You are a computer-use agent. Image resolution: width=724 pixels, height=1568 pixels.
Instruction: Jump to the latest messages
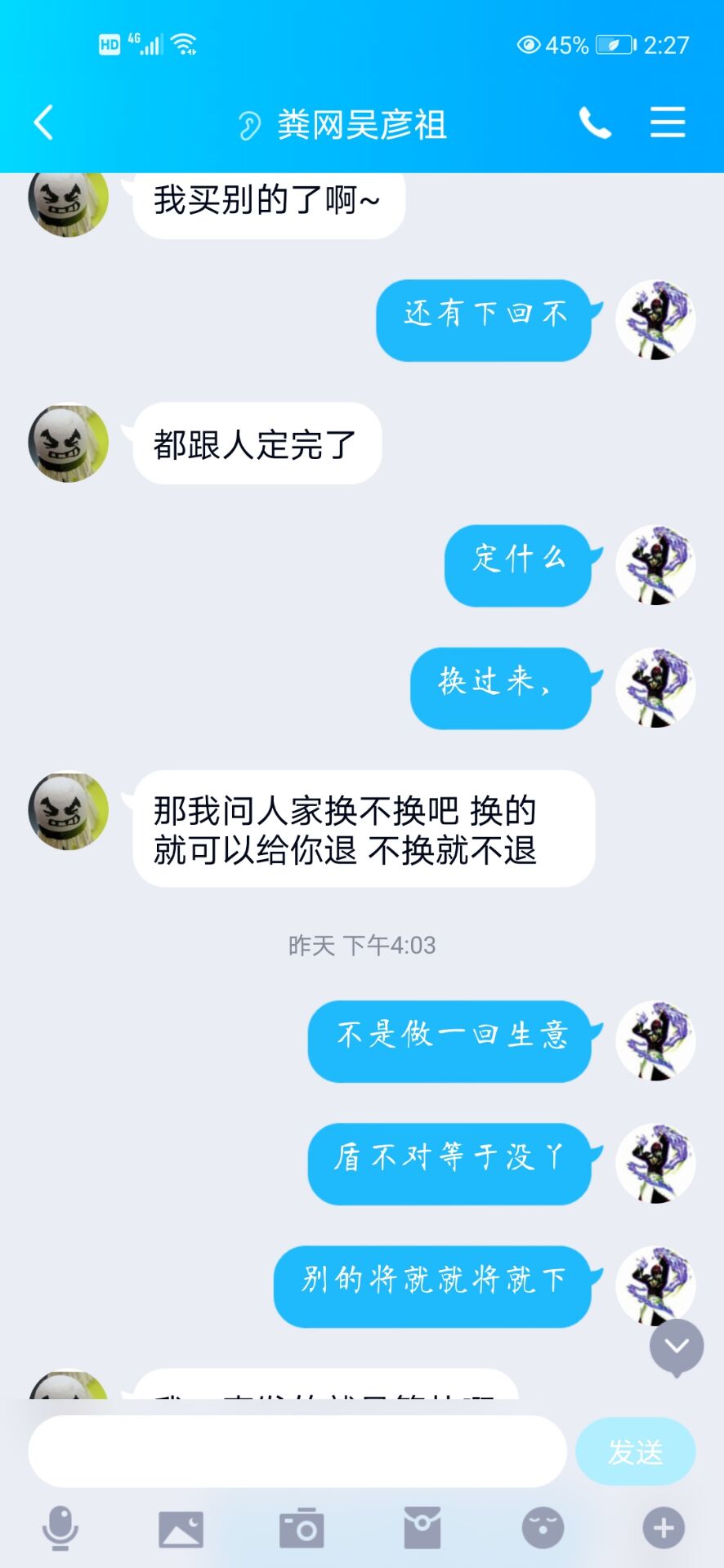click(677, 1346)
